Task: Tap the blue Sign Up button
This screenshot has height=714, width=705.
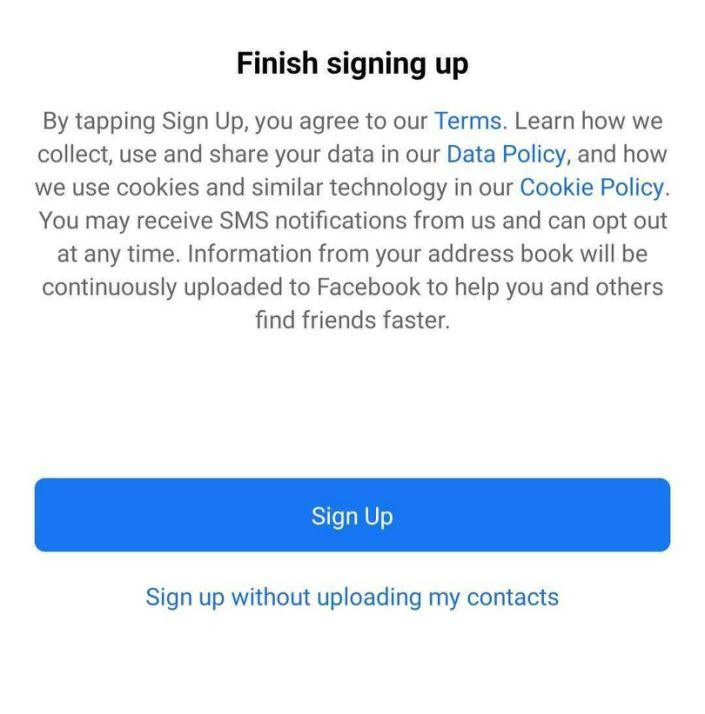Action: 352,515
